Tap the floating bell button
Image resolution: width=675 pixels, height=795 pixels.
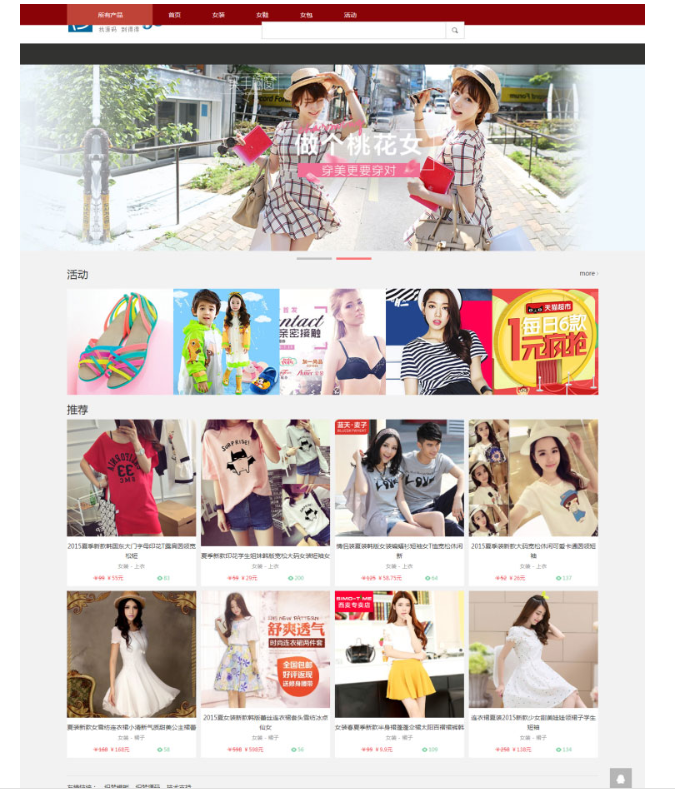tap(620, 778)
